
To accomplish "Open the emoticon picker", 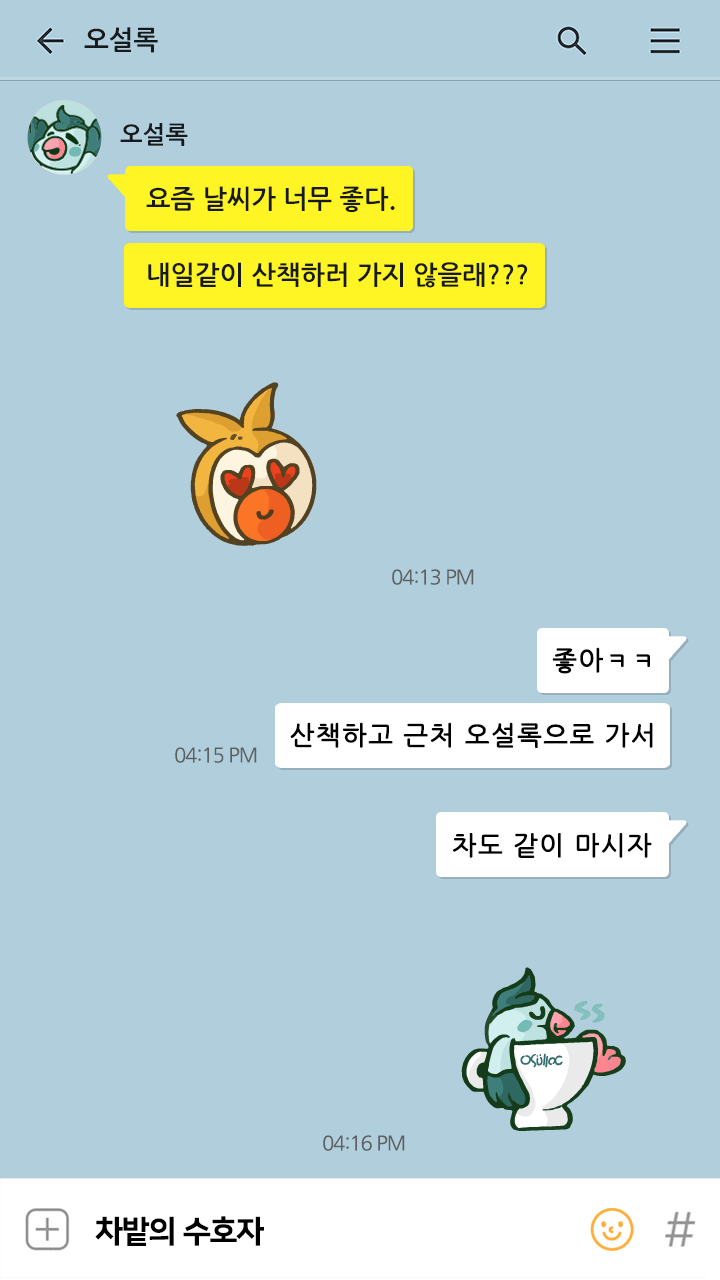I will point(612,1229).
